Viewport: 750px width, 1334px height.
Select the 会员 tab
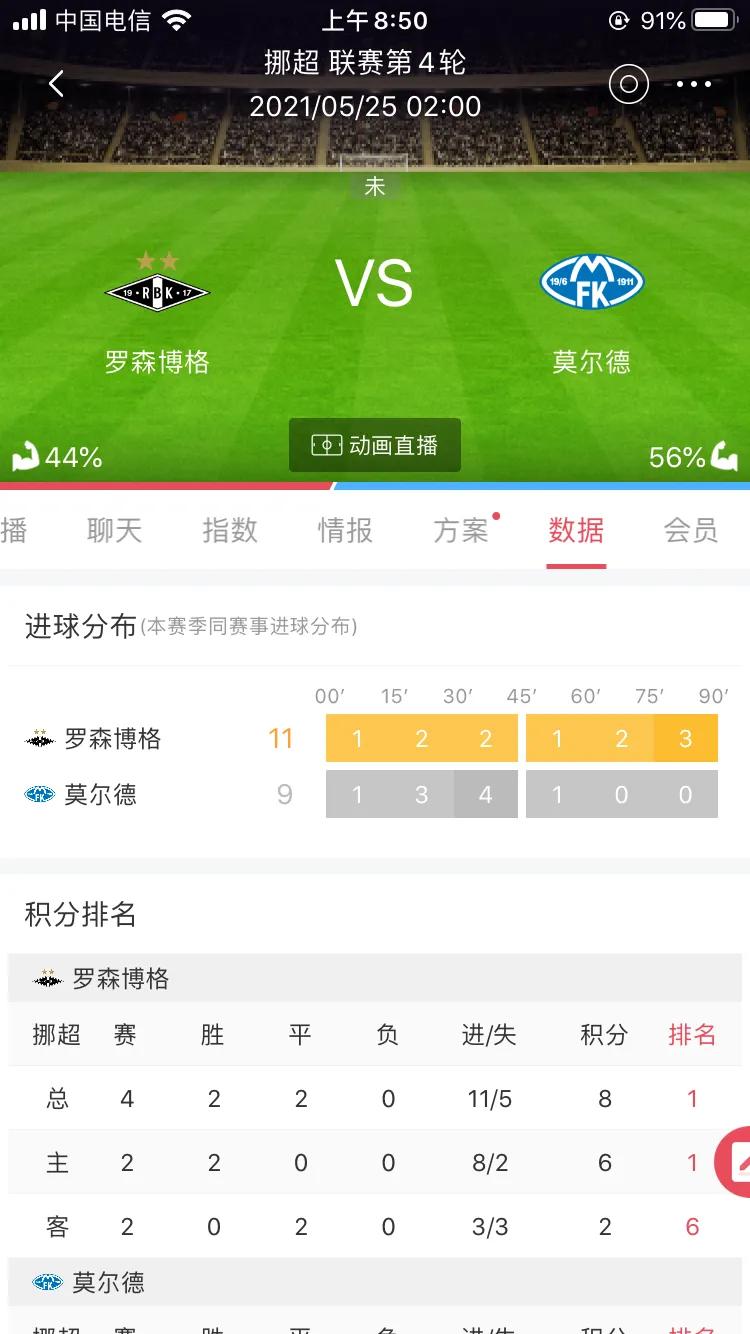click(690, 531)
